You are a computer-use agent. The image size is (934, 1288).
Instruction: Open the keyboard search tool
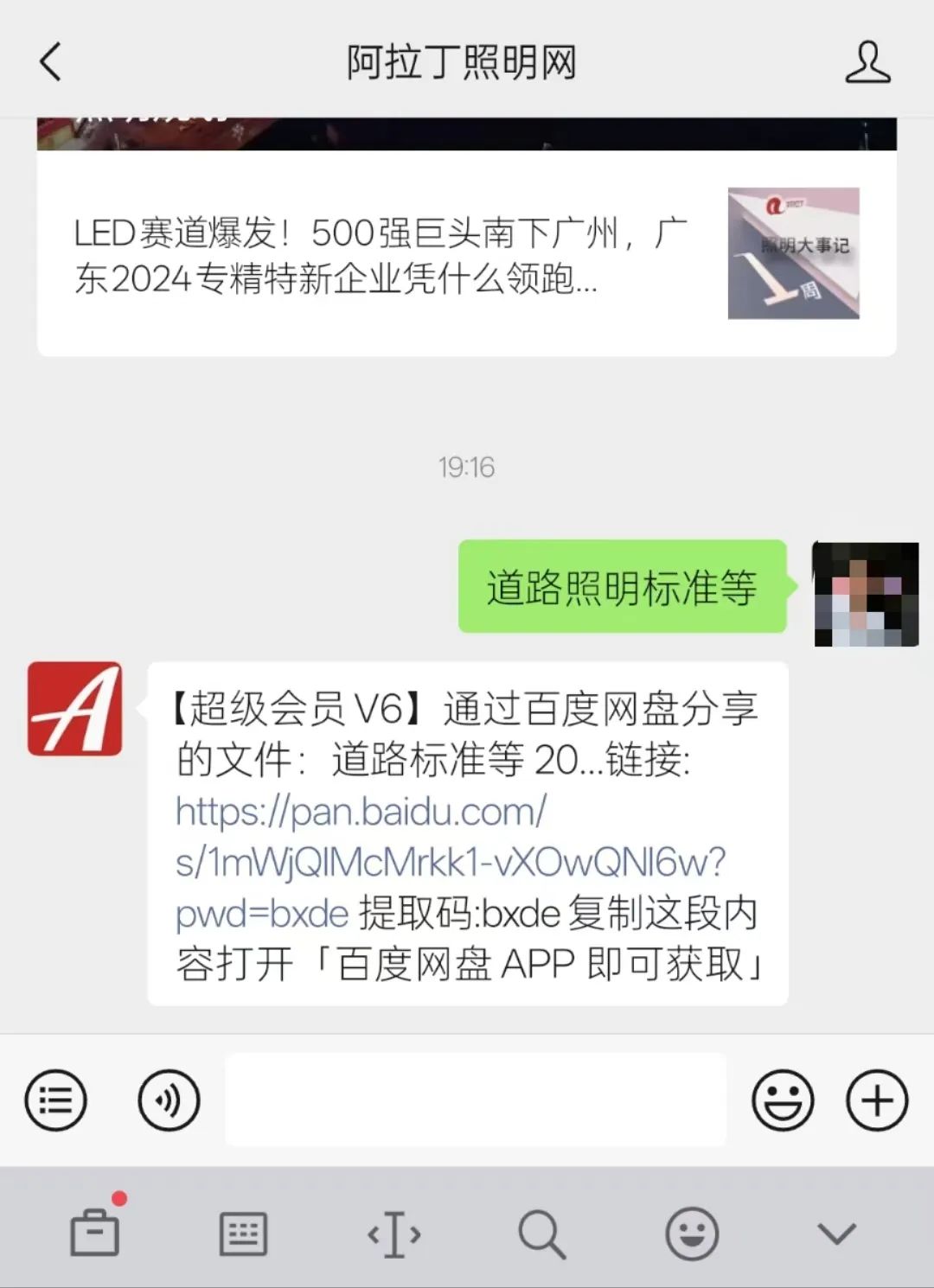[542, 1234]
